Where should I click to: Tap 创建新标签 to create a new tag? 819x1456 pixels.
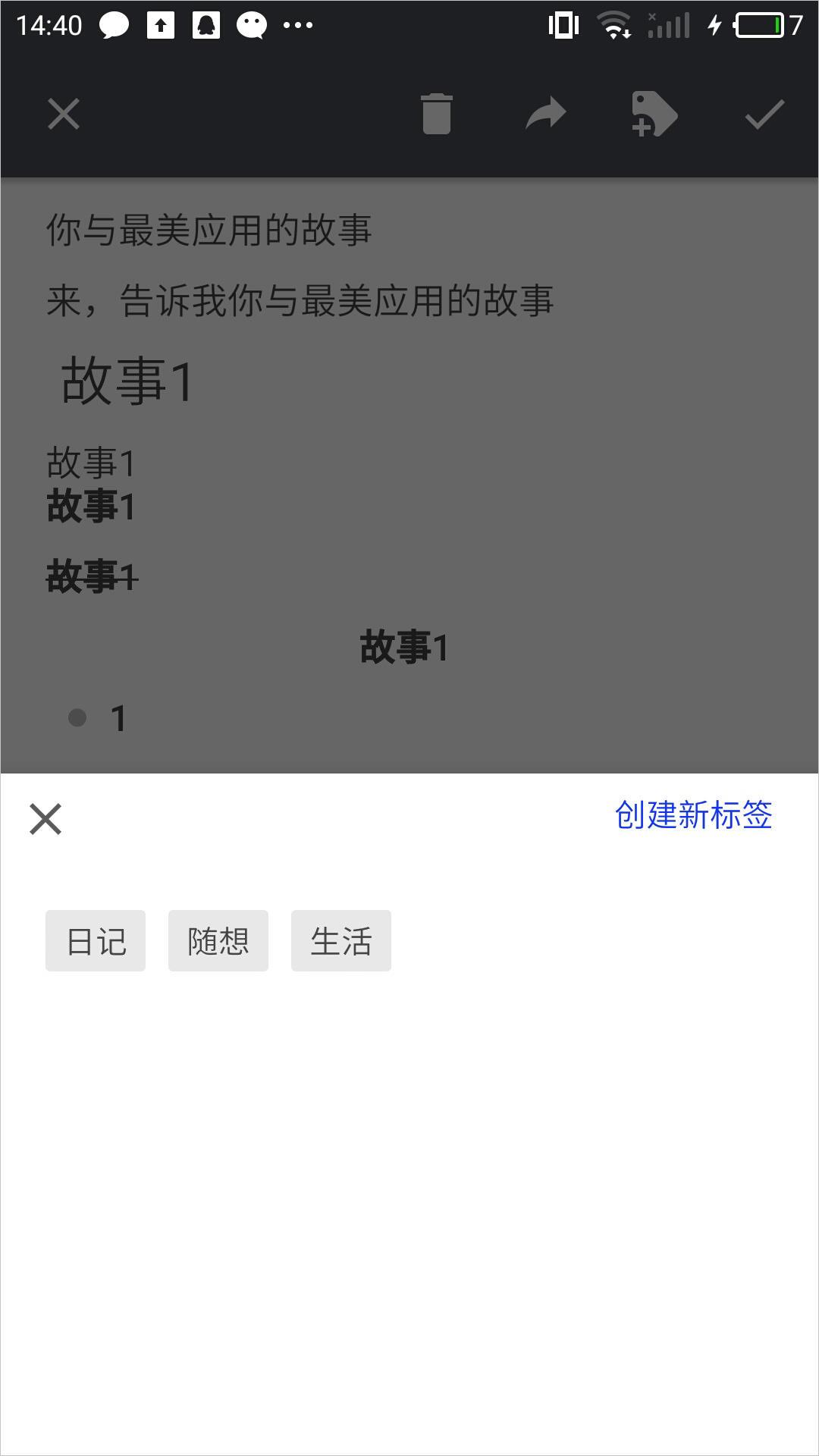tap(693, 815)
